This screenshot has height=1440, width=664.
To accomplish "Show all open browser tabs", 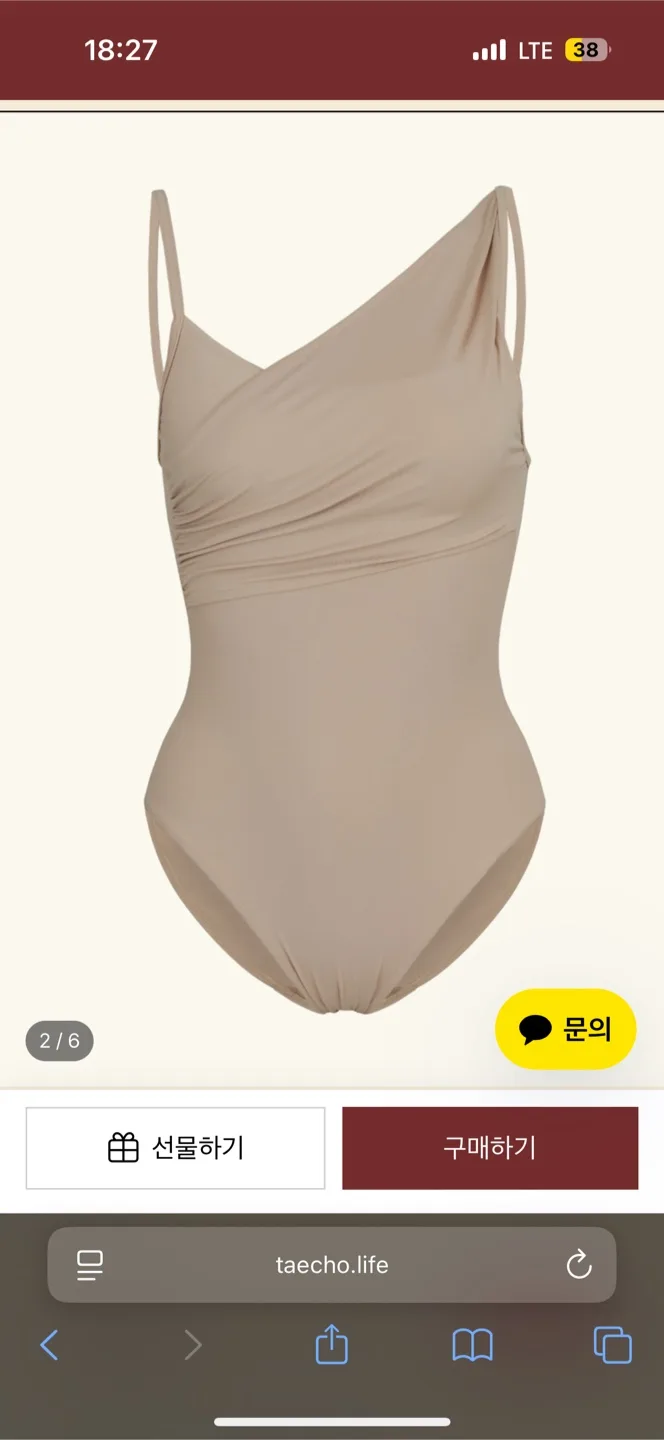I will pos(612,1345).
